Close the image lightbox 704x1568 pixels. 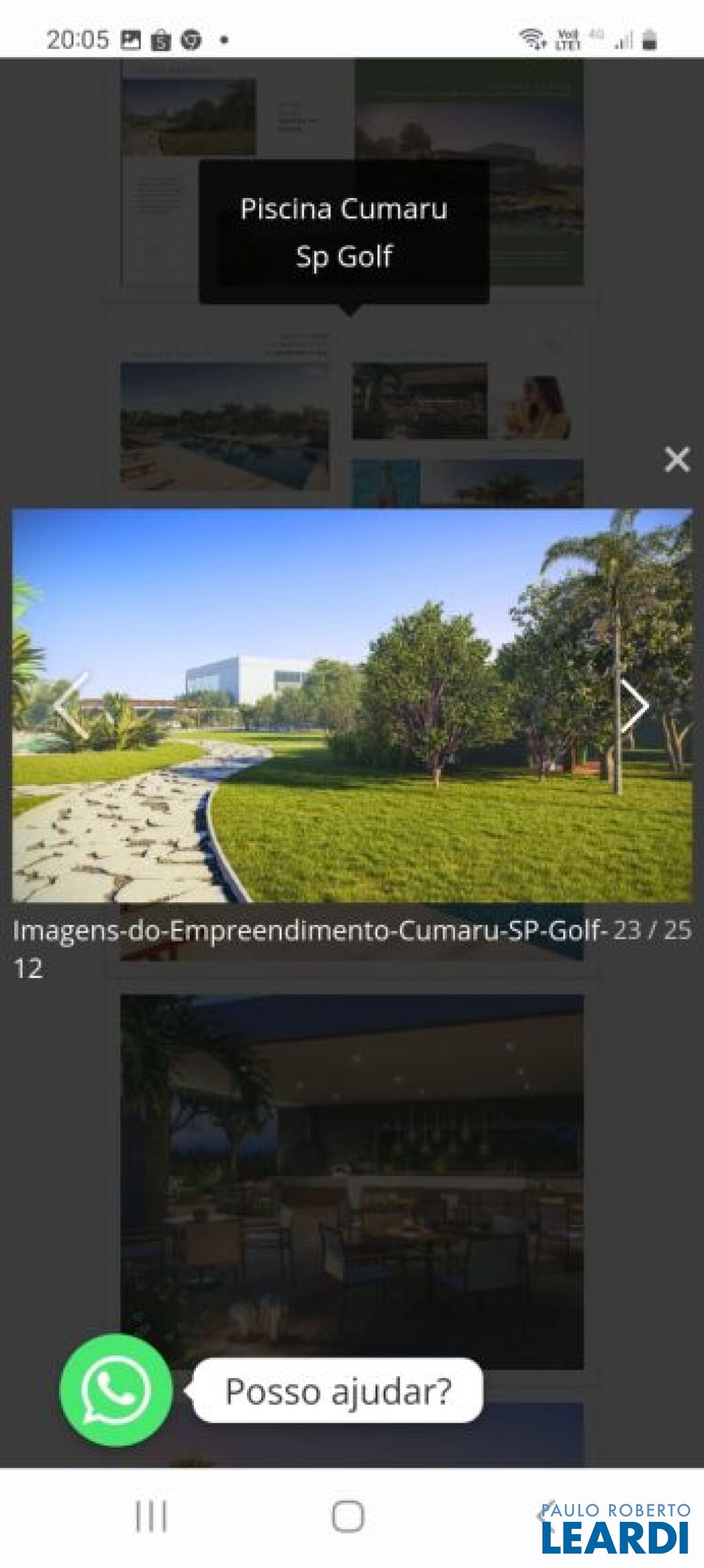pos(676,459)
